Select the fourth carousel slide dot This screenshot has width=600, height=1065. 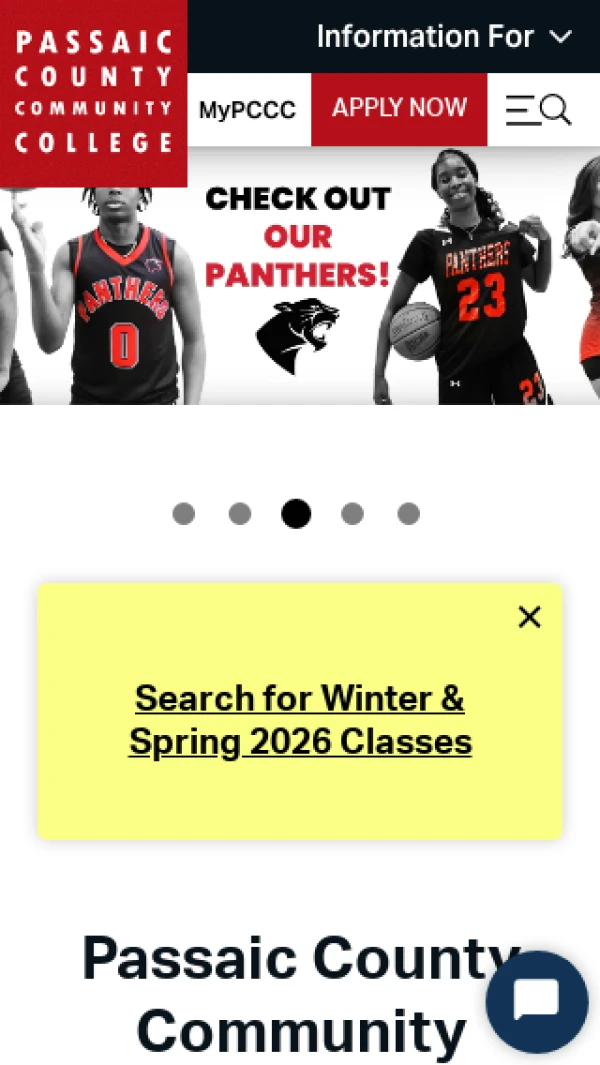pyautogui.click(x=352, y=514)
